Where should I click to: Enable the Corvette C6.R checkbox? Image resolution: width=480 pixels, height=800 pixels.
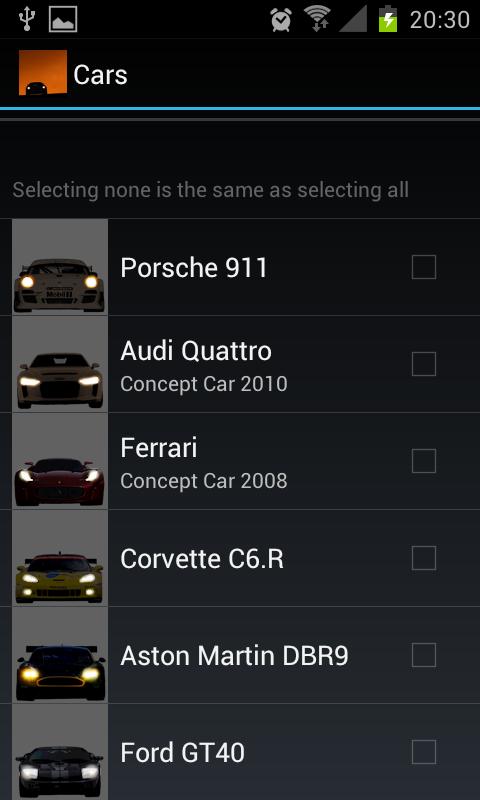pyautogui.click(x=424, y=558)
